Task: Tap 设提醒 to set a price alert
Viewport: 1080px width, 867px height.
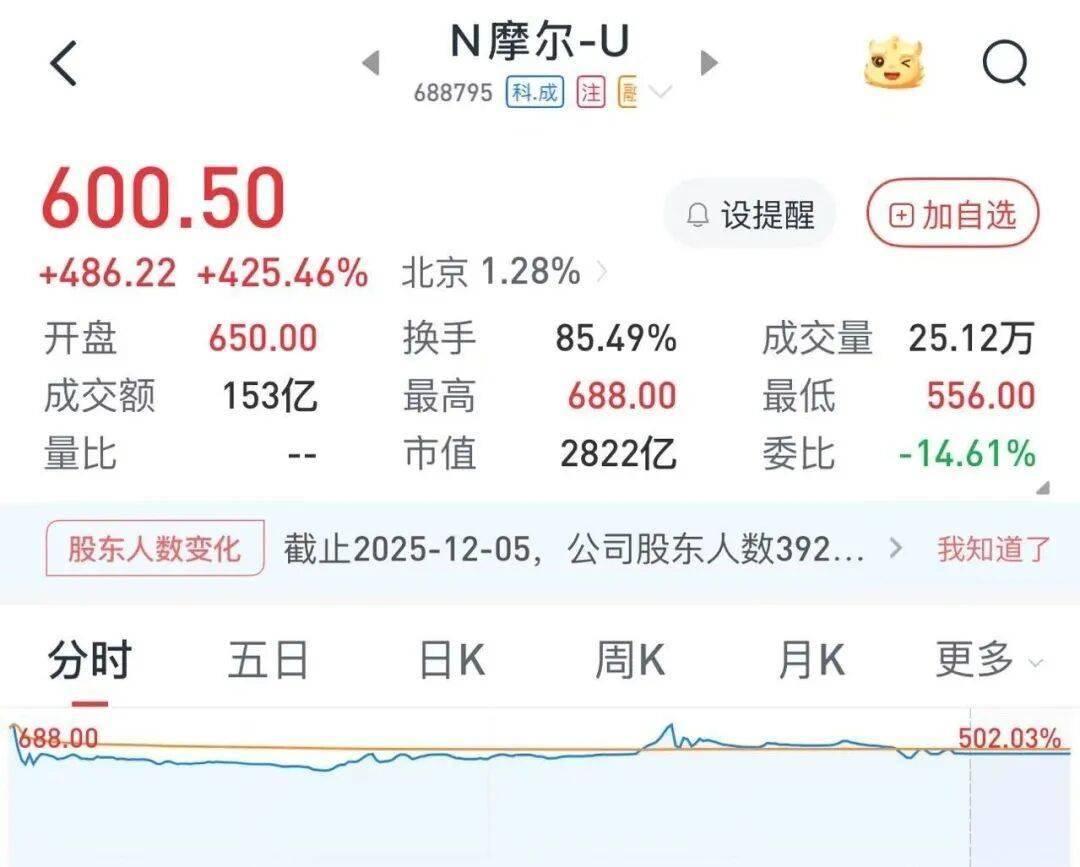Action: pyautogui.click(x=750, y=214)
